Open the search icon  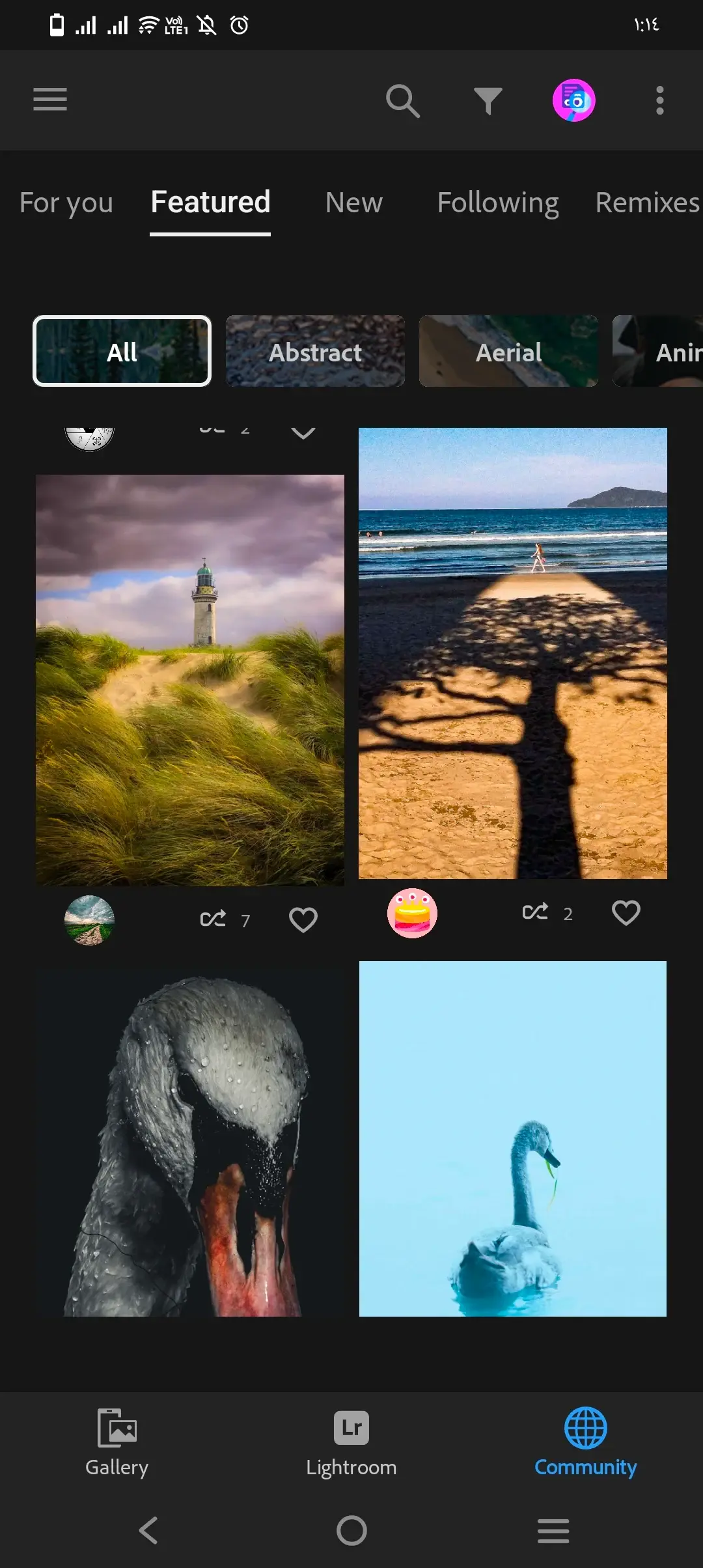click(402, 101)
